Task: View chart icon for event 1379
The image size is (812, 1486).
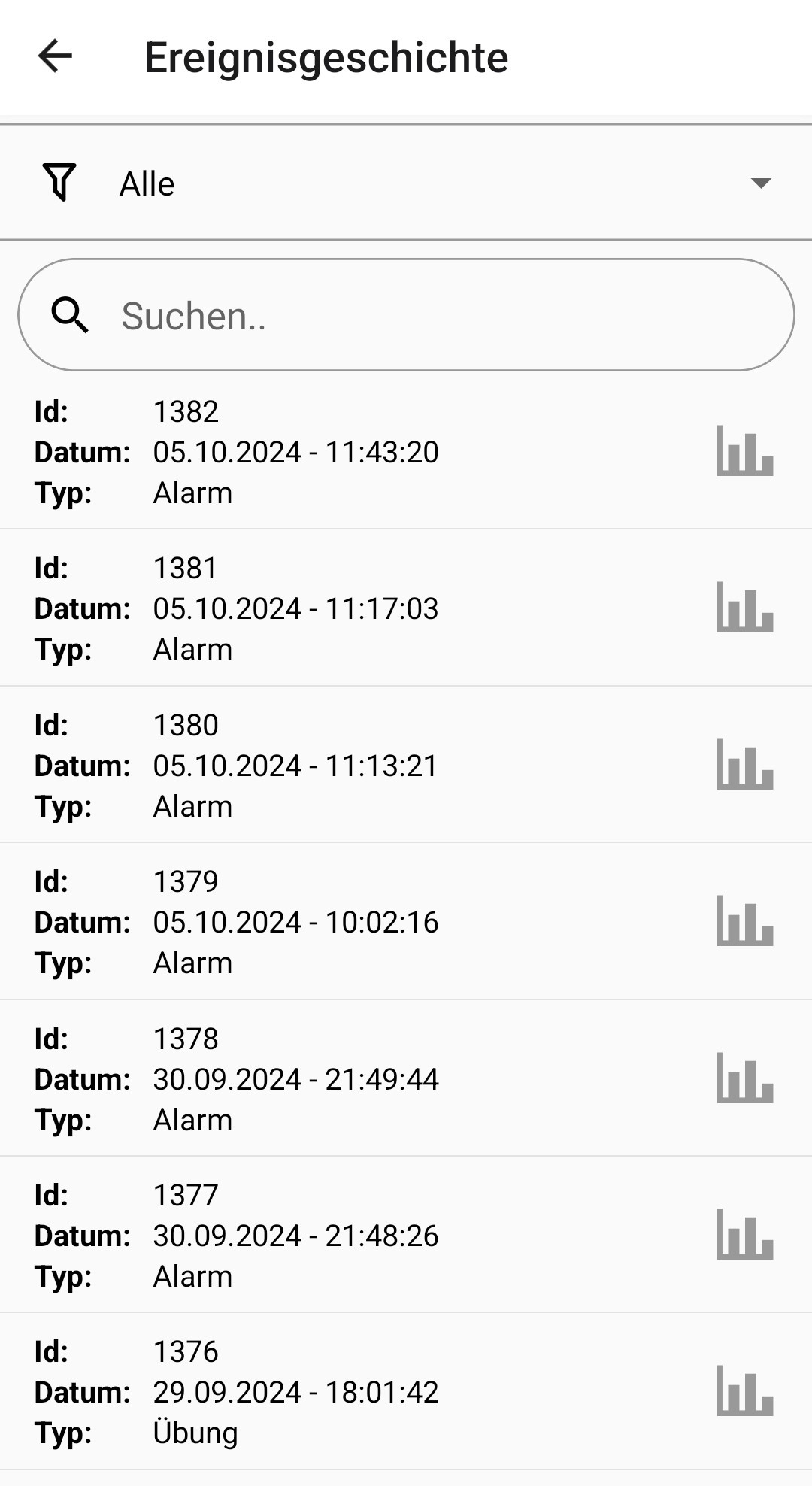Action: click(x=744, y=920)
